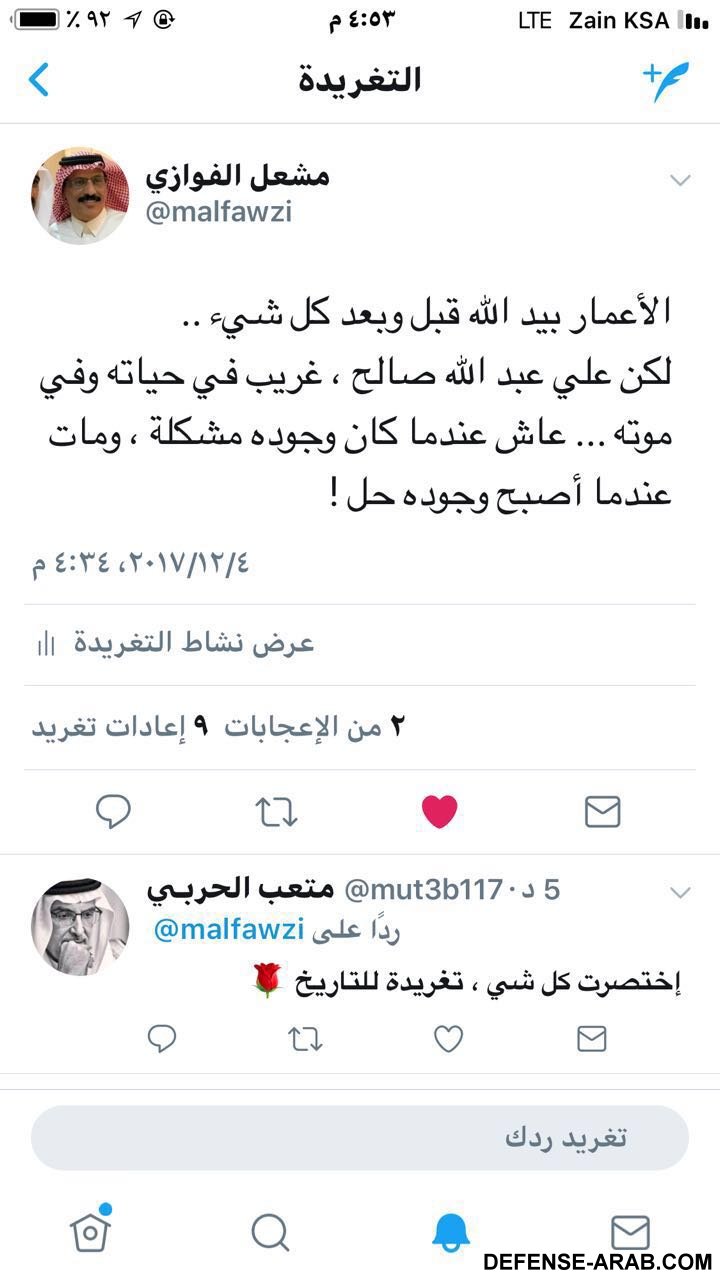
Task: Switch to the Search tab
Action: [x=270, y=1232]
